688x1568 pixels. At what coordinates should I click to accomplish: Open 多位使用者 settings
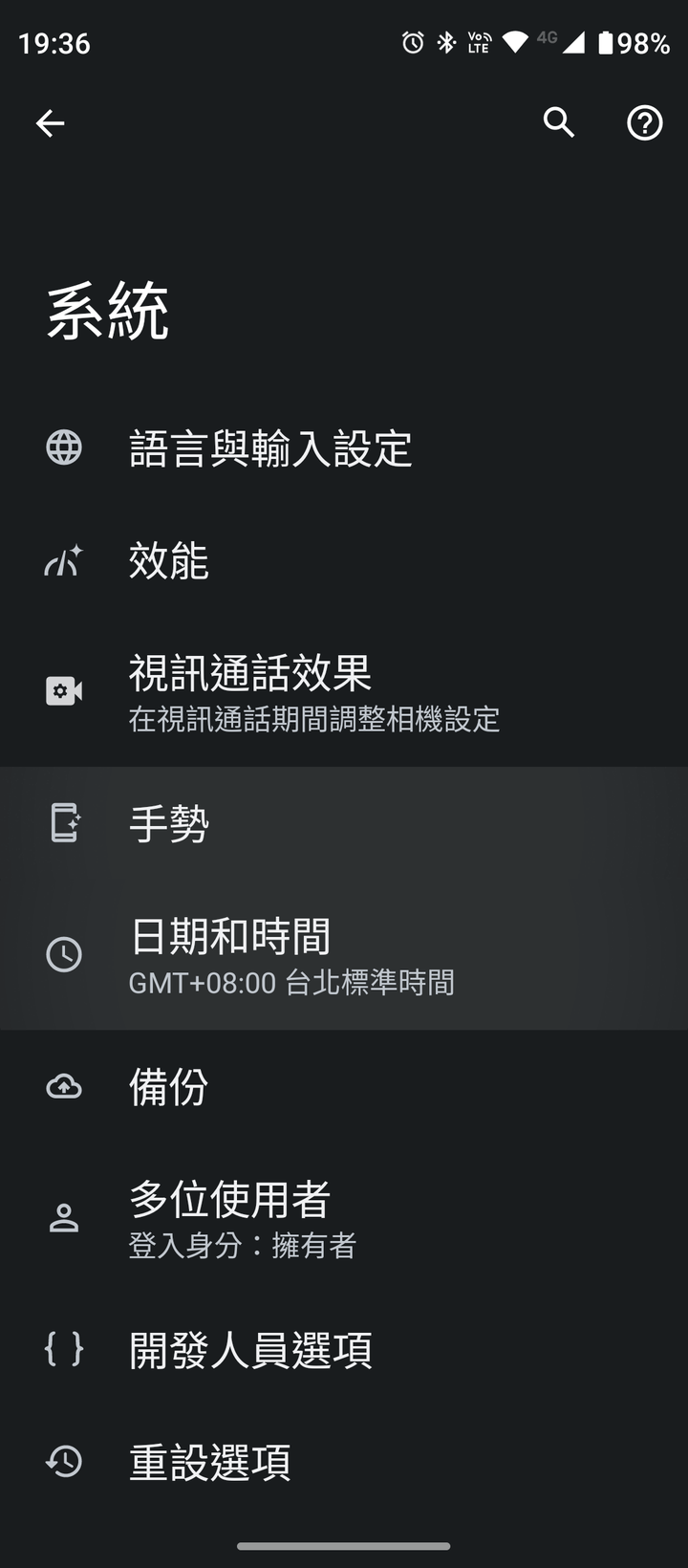tap(344, 1217)
